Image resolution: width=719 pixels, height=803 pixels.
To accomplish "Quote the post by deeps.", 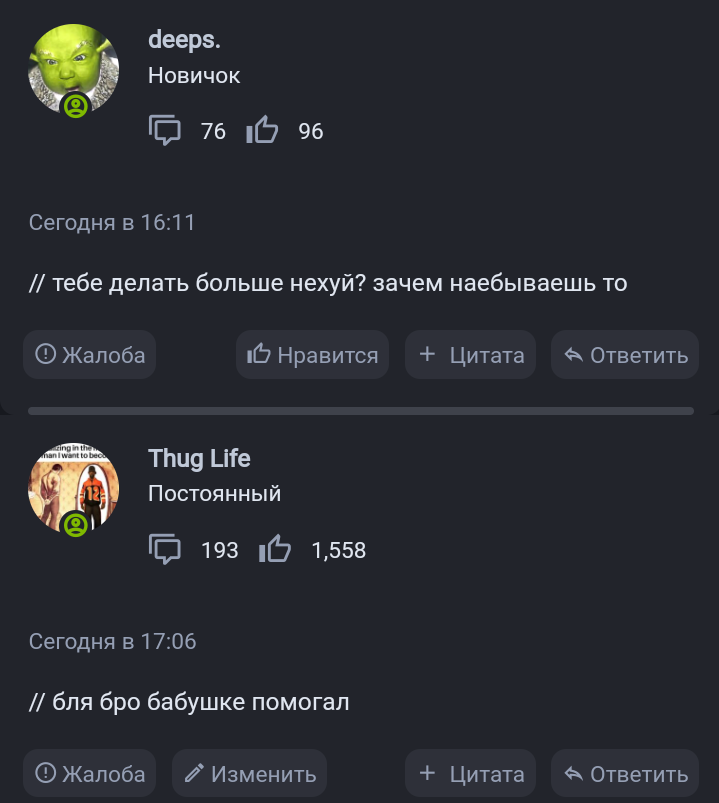I will pos(470,355).
